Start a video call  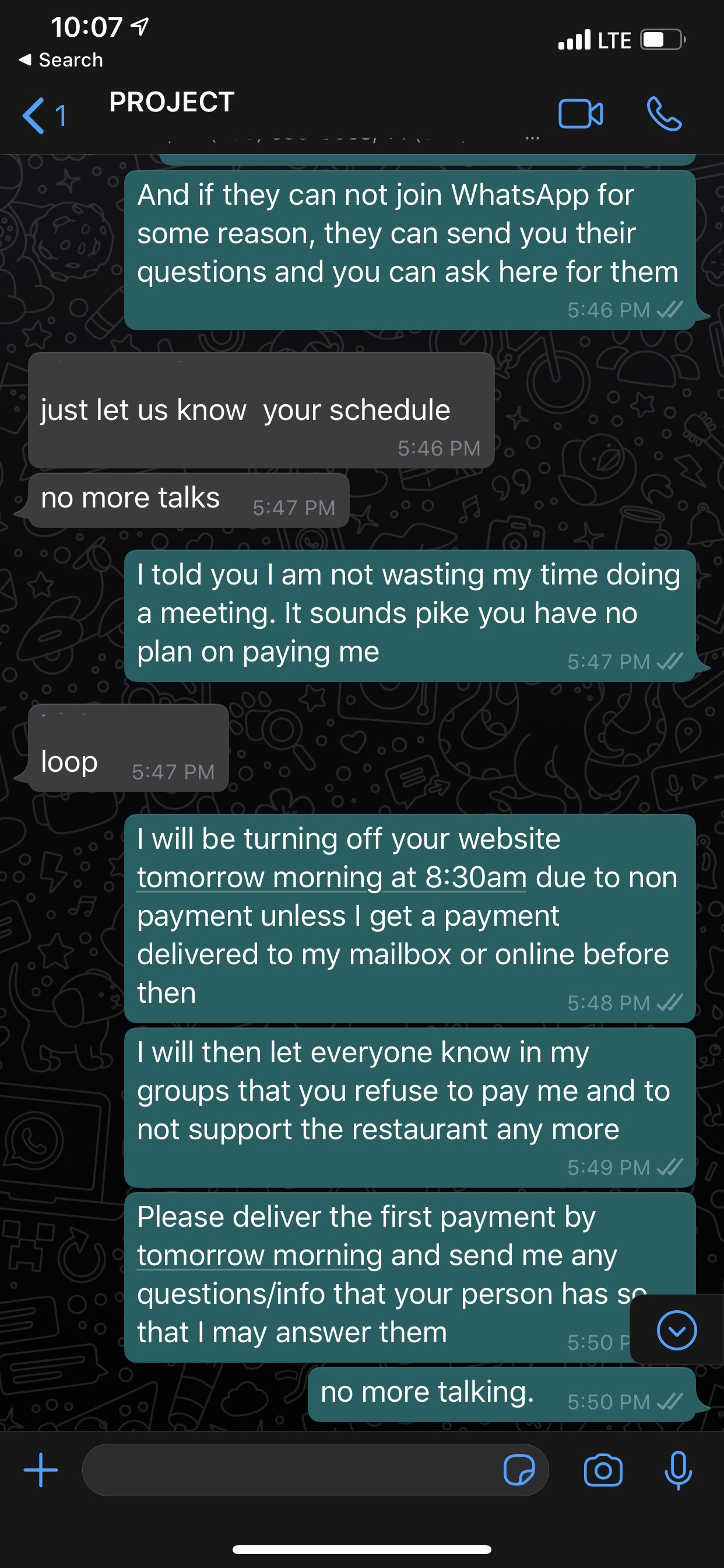[581, 114]
